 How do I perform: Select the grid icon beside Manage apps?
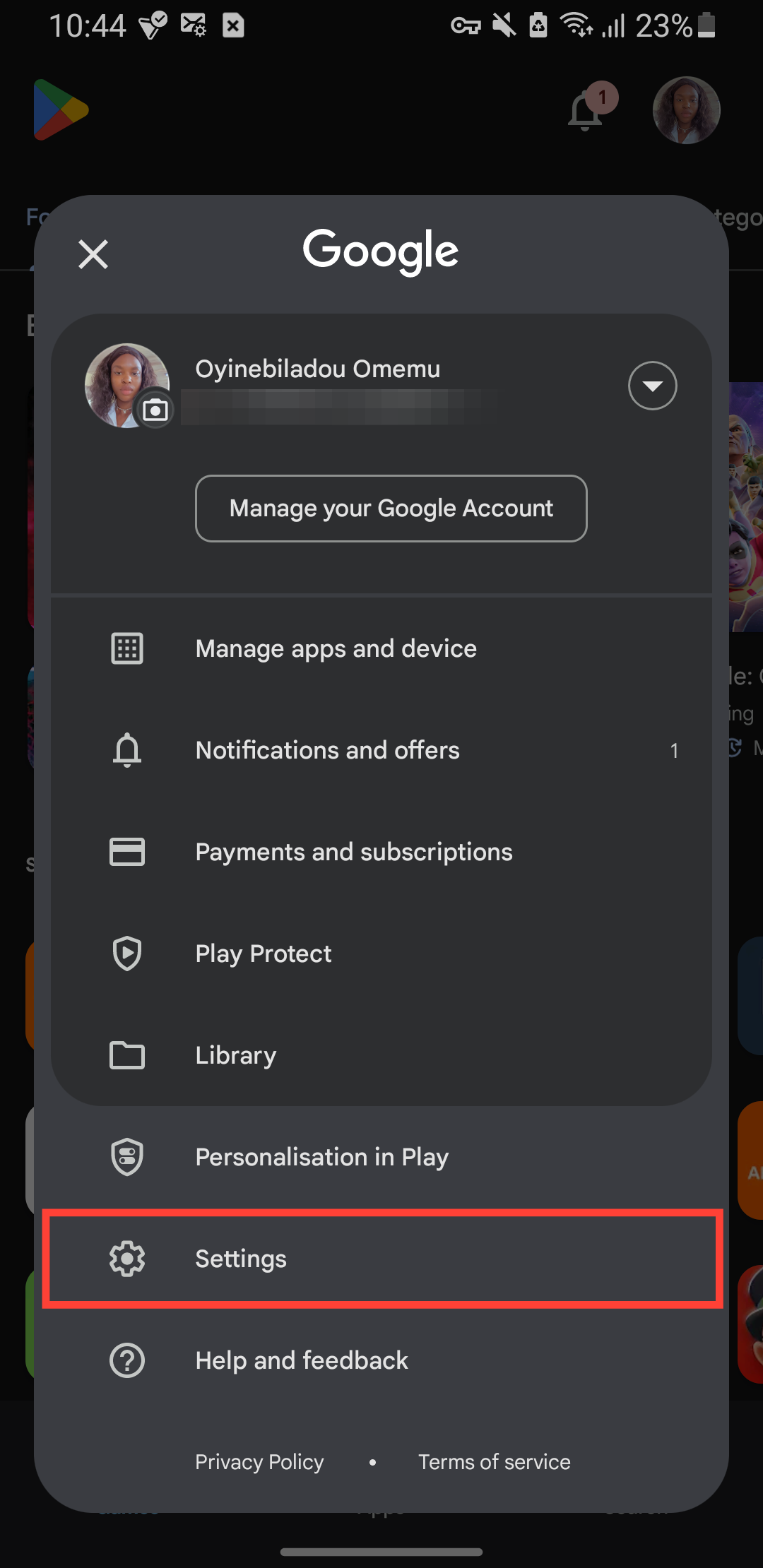[x=127, y=648]
